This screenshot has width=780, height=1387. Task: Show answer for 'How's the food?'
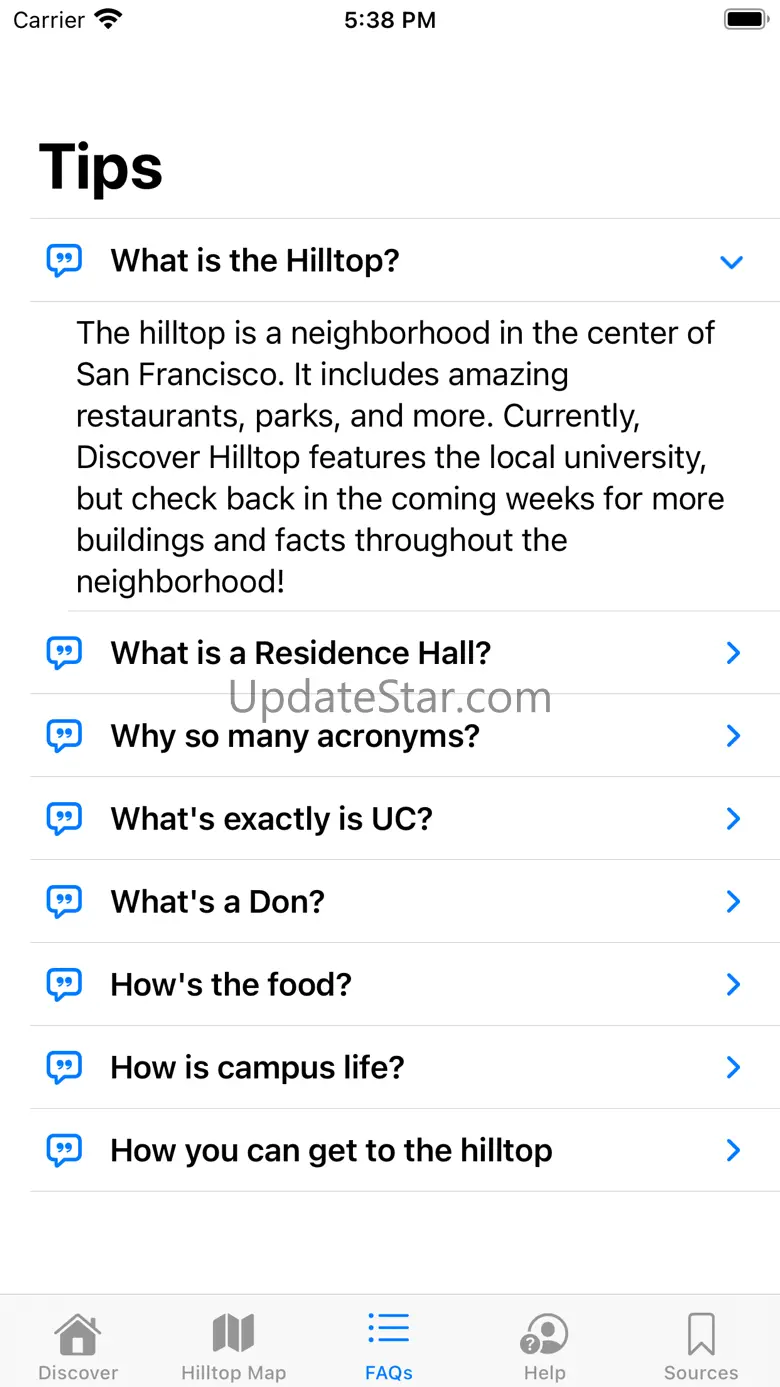pos(390,985)
